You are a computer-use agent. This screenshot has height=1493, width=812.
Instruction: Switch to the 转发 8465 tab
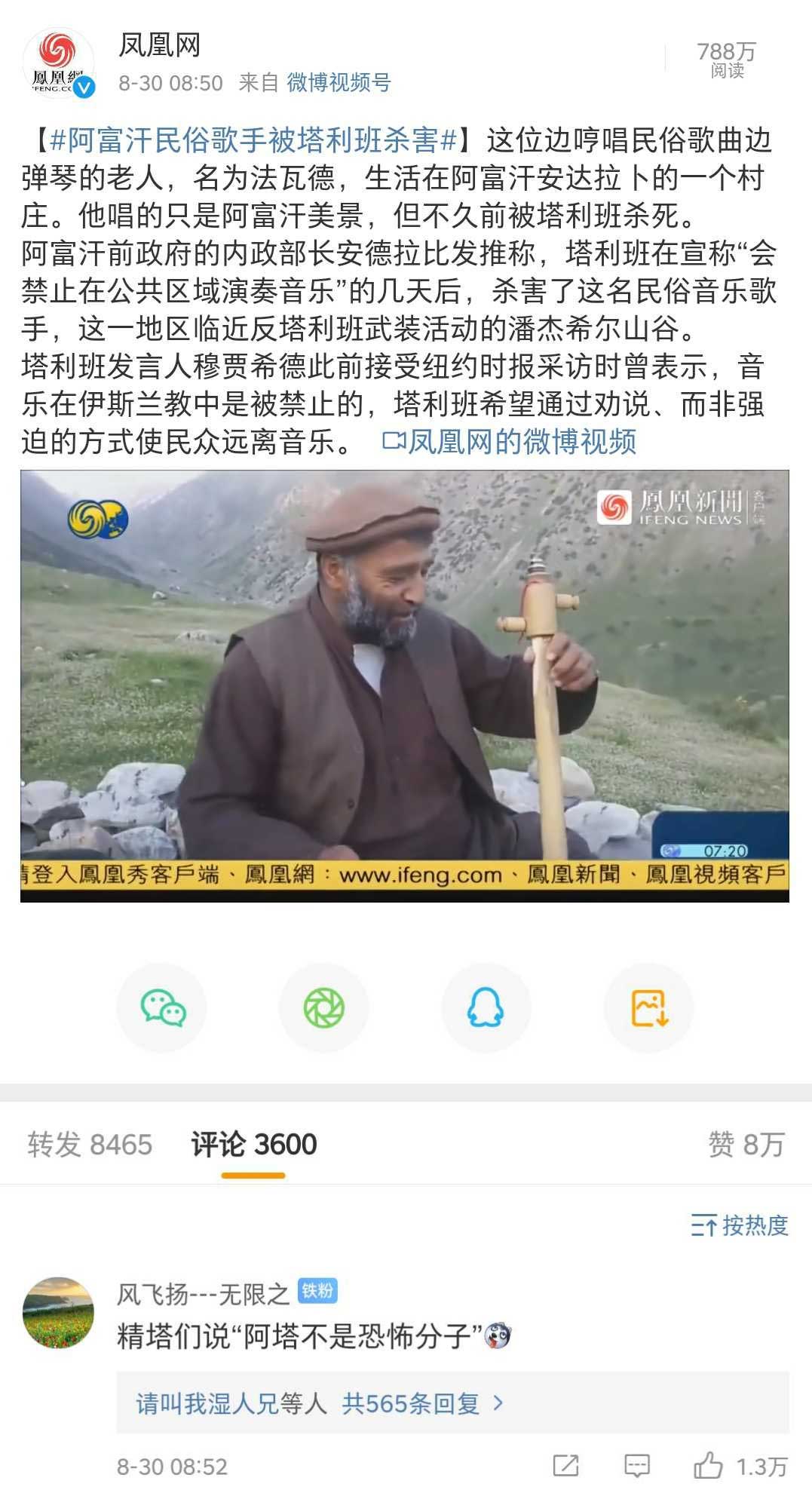point(90,1145)
